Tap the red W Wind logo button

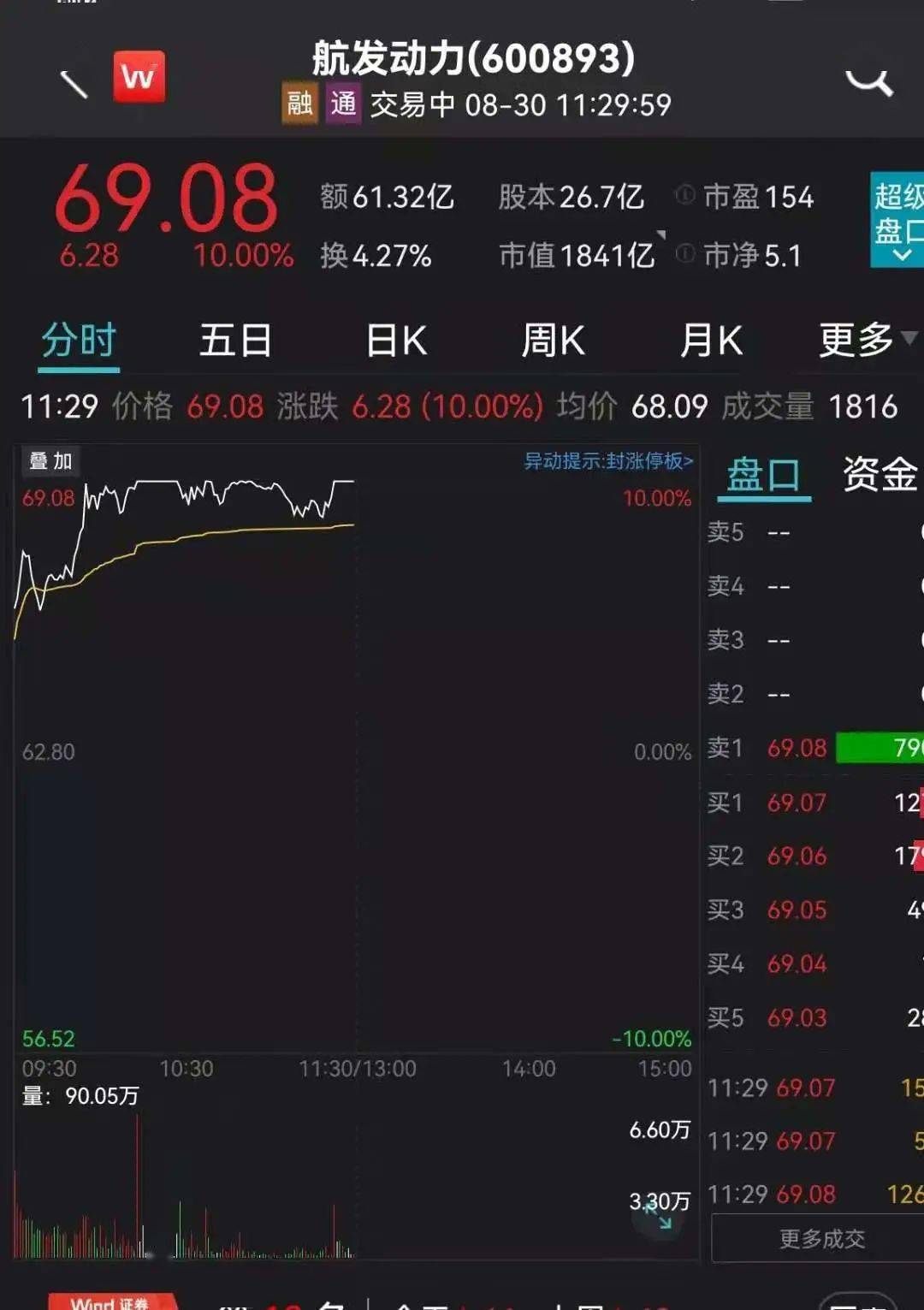139,77
